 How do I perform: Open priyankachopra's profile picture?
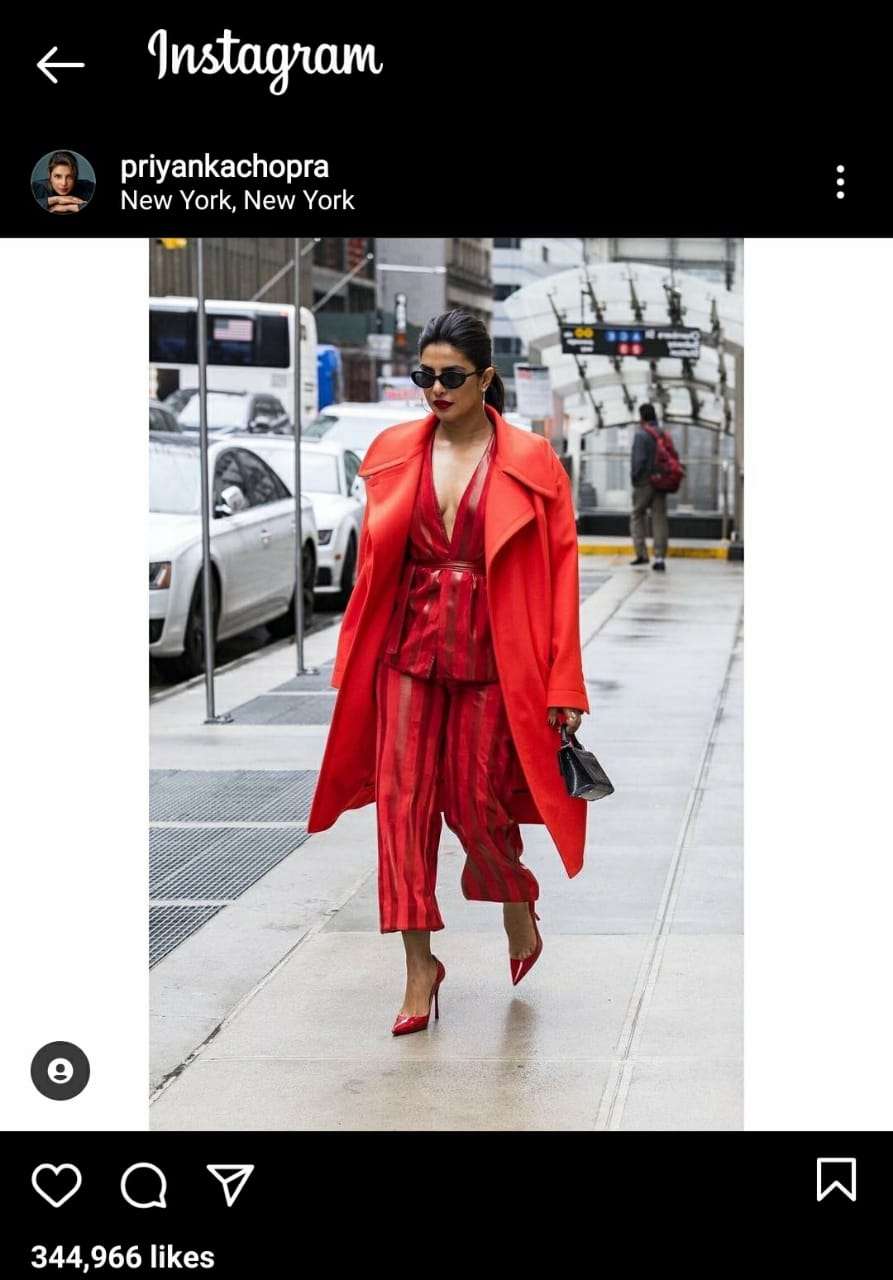coord(63,182)
